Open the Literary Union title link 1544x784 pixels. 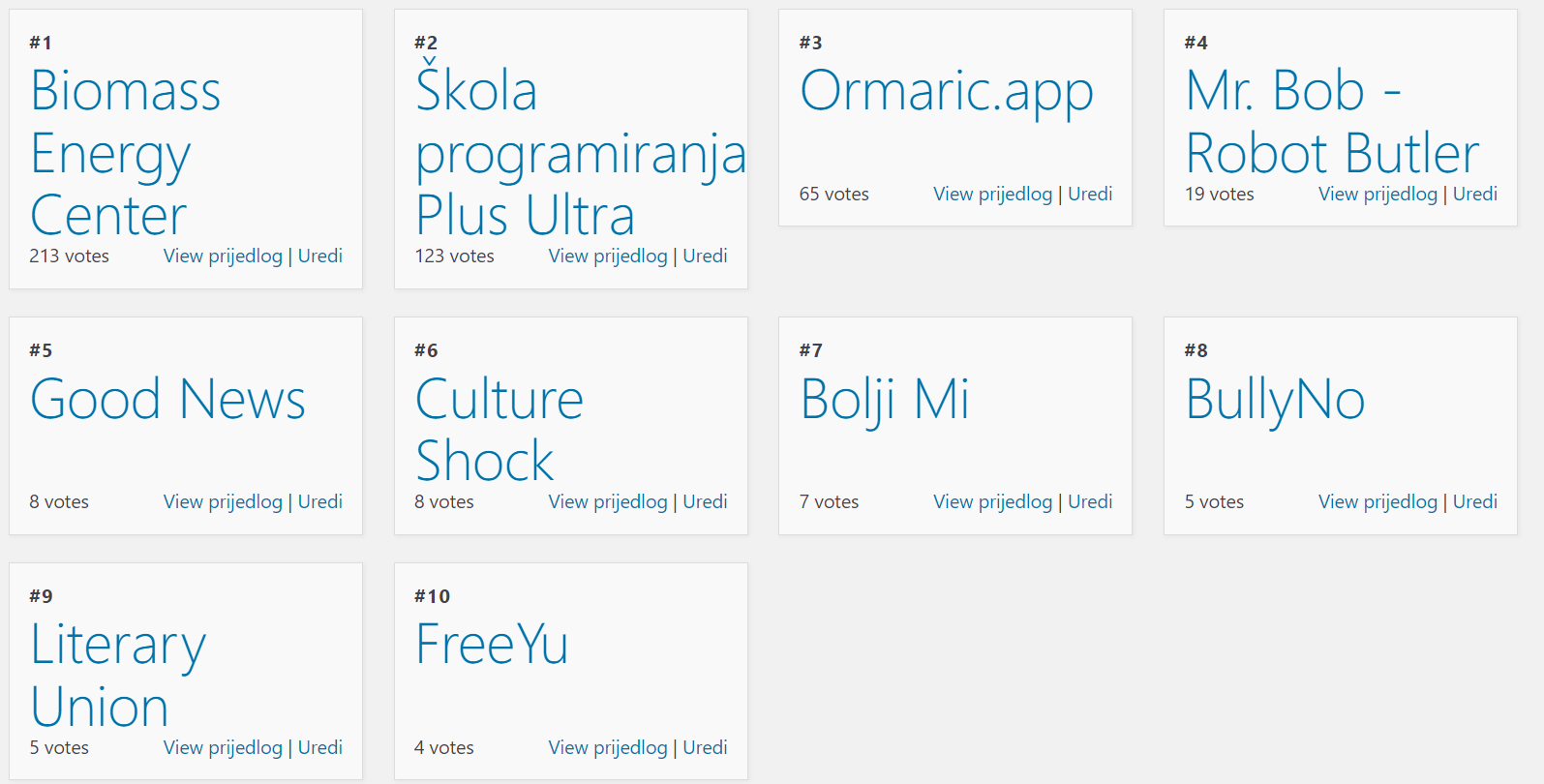pos(118,675)
